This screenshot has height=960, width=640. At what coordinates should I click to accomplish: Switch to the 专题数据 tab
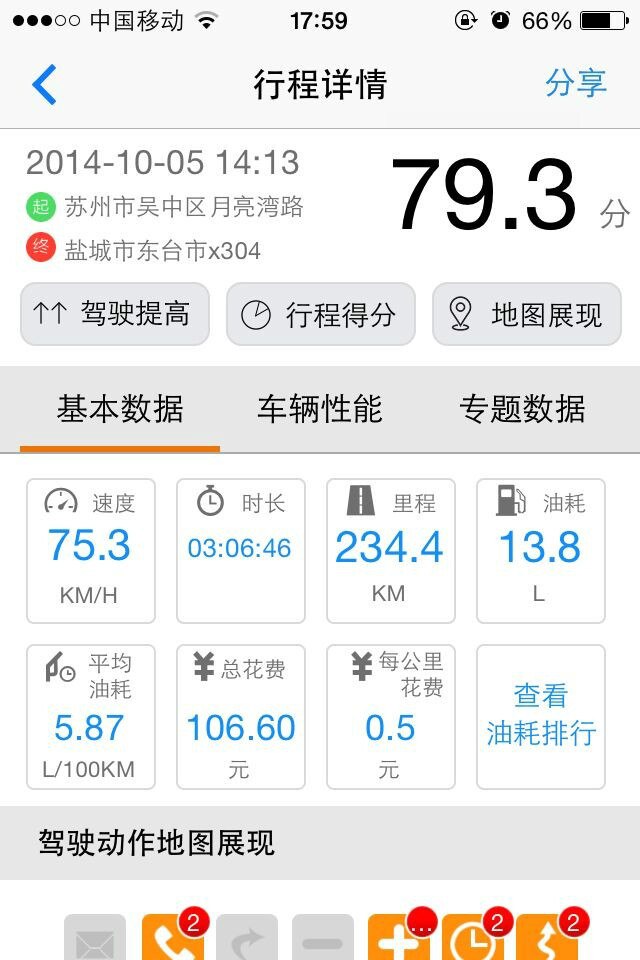[522, 409]
